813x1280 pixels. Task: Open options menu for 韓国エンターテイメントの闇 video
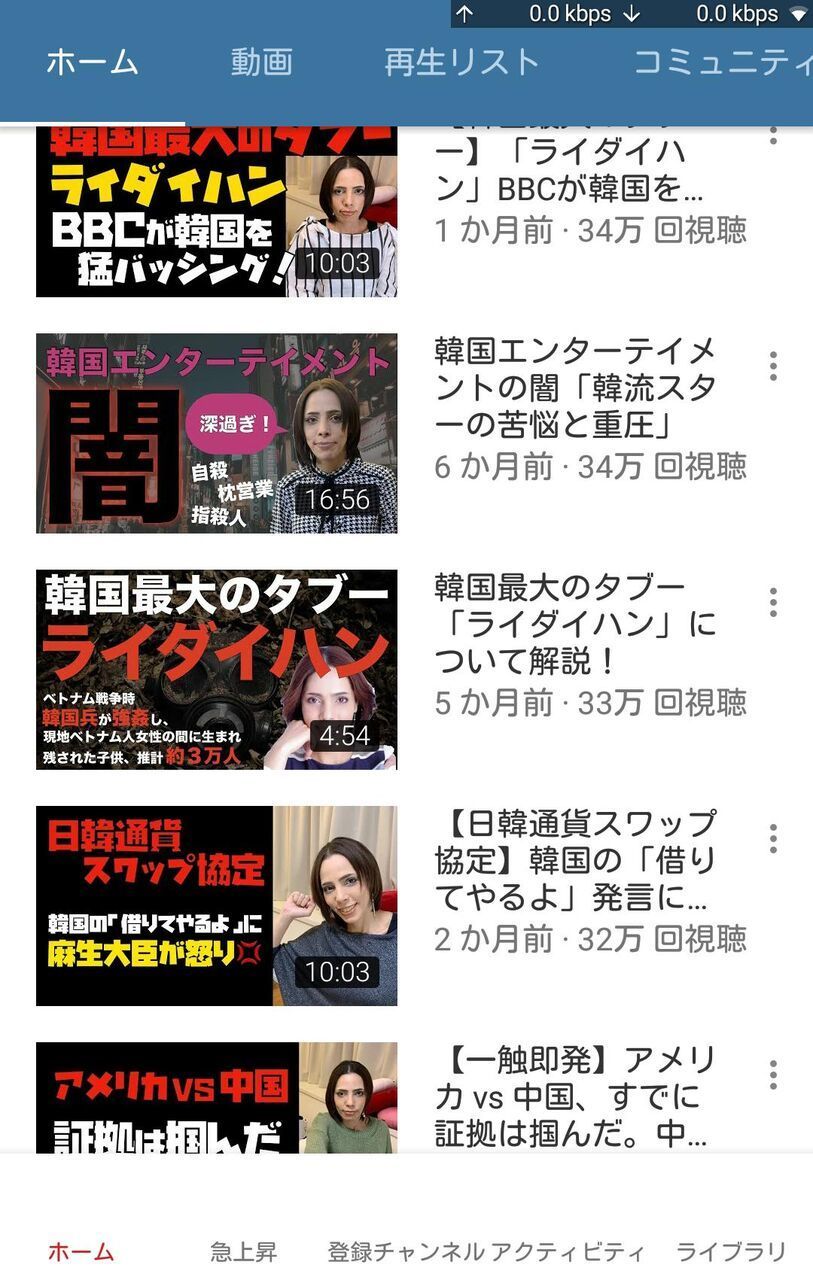click(x=773, y=366)
